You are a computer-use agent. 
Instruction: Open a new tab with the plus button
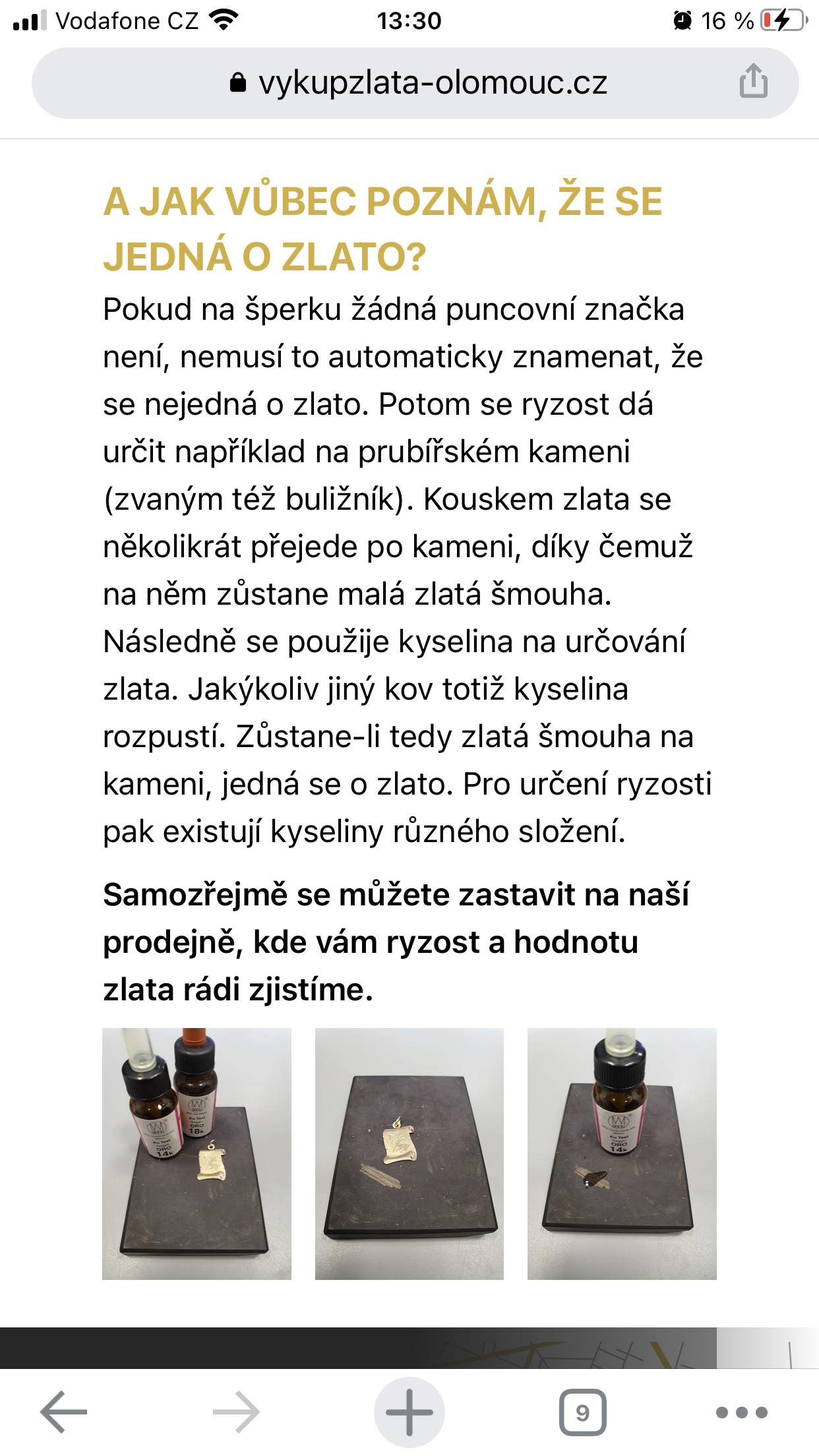pos(409,1412)
